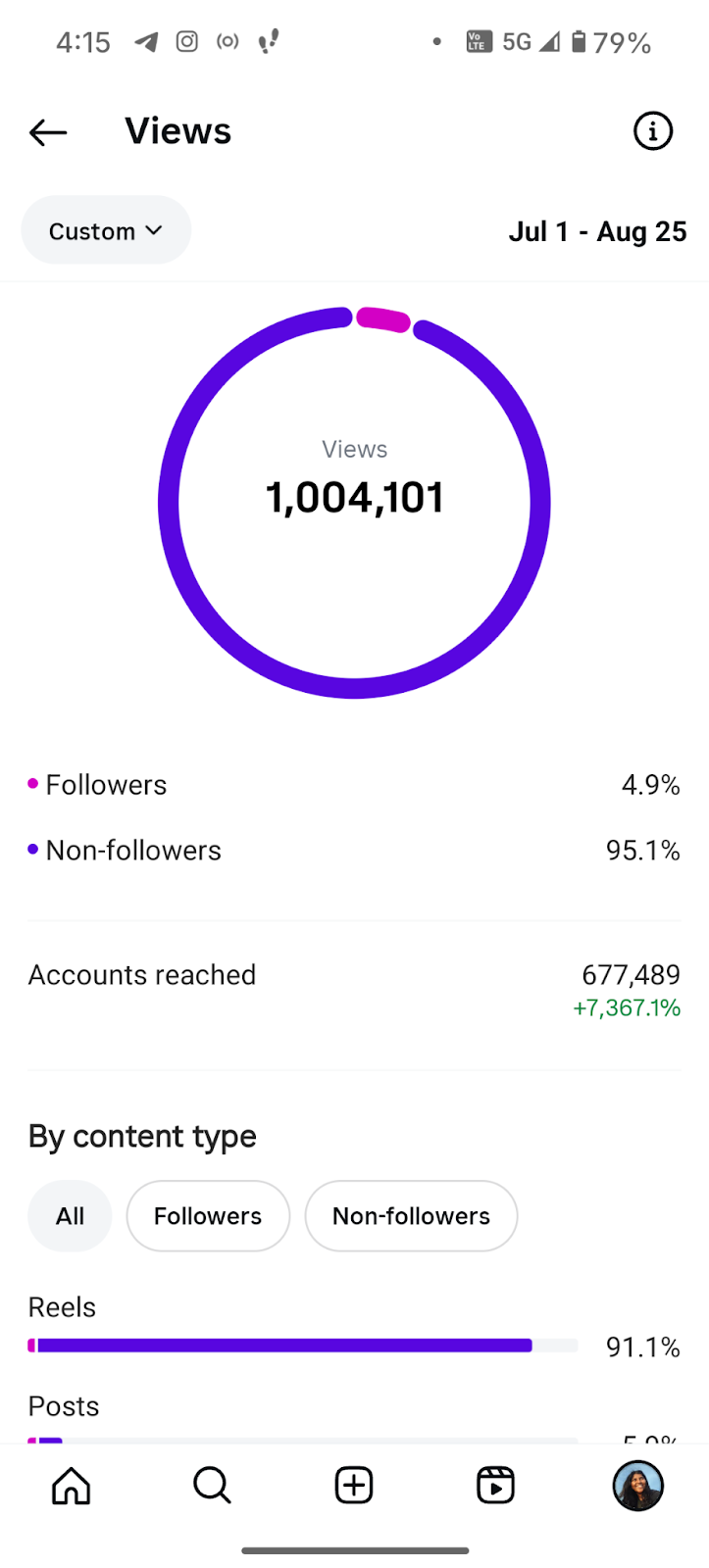Go back from the Views screen
This screenshot has height=1568, width=709.
click(x=48, y=132)
